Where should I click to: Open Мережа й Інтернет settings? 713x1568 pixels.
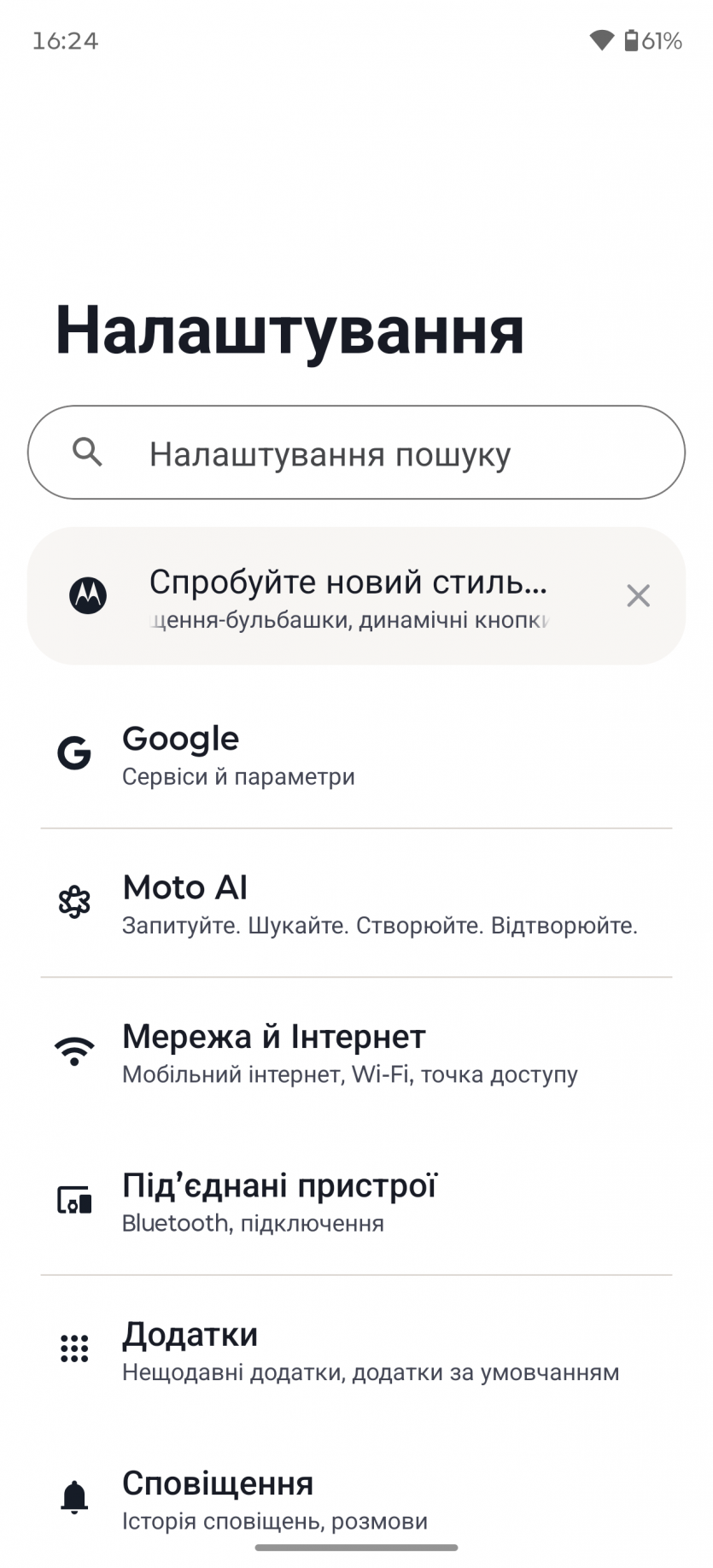point(356,1052)
